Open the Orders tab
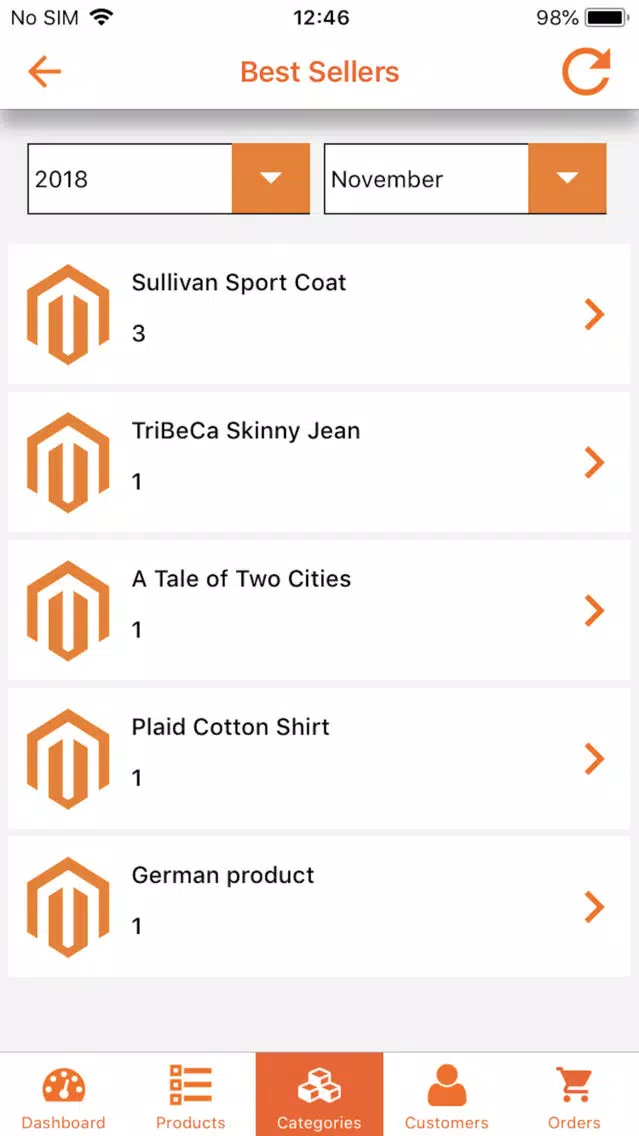This screenshot has width=639, height=1136. point(575,1095)
